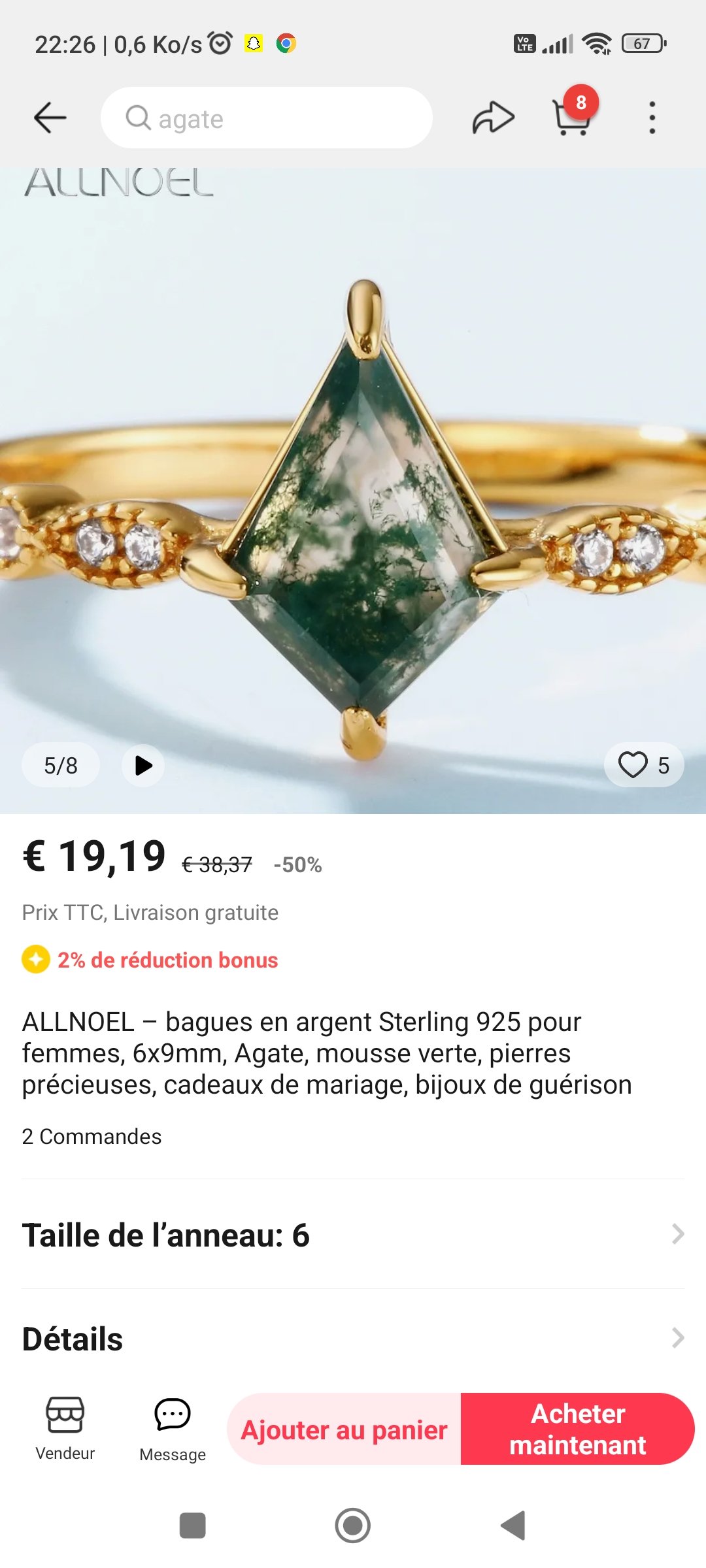
Task: Go to the system home screen
Action: pos(352,1526)
